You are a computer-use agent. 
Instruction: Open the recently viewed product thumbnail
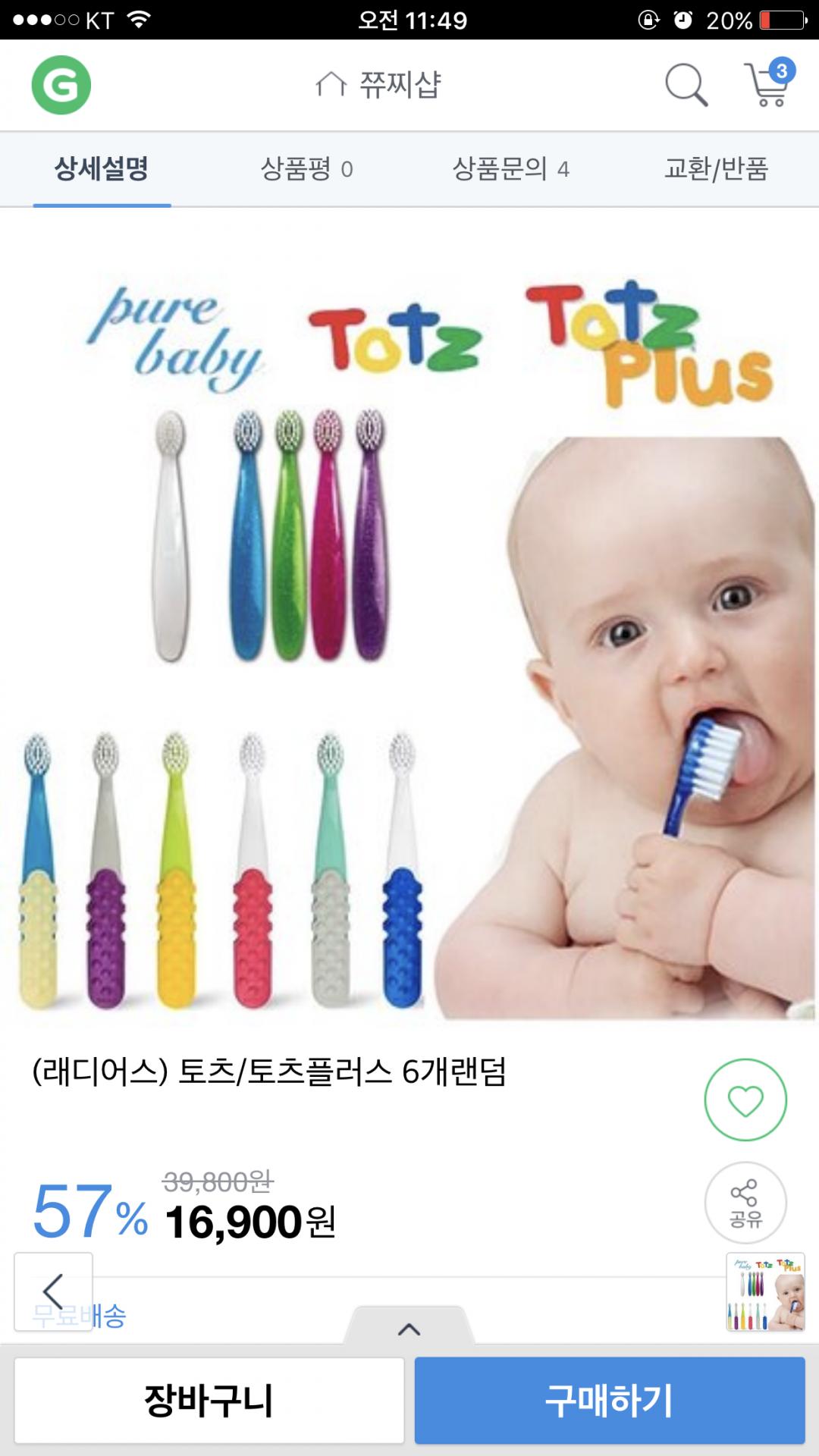[765, 1292]
